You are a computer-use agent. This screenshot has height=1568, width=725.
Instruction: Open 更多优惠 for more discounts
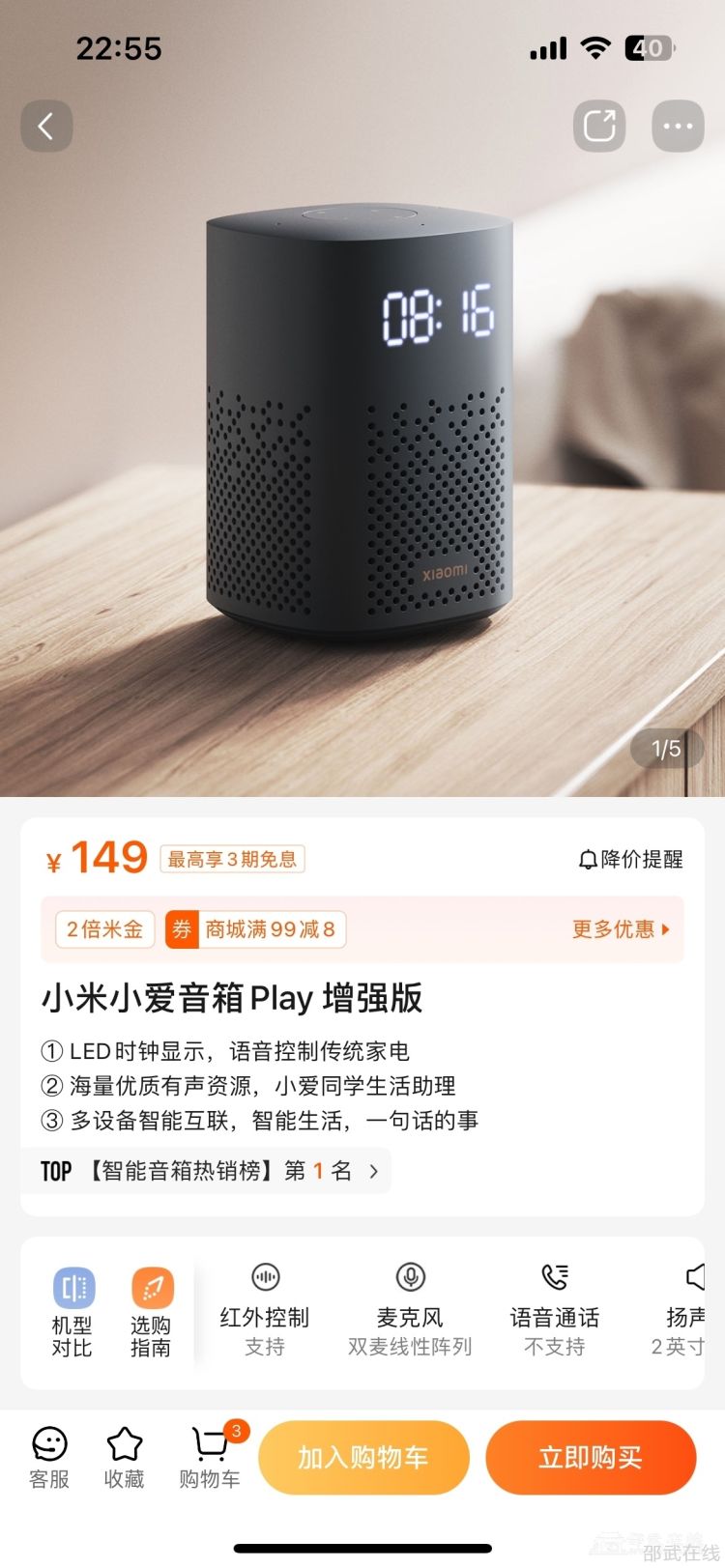tap(620, 929)
